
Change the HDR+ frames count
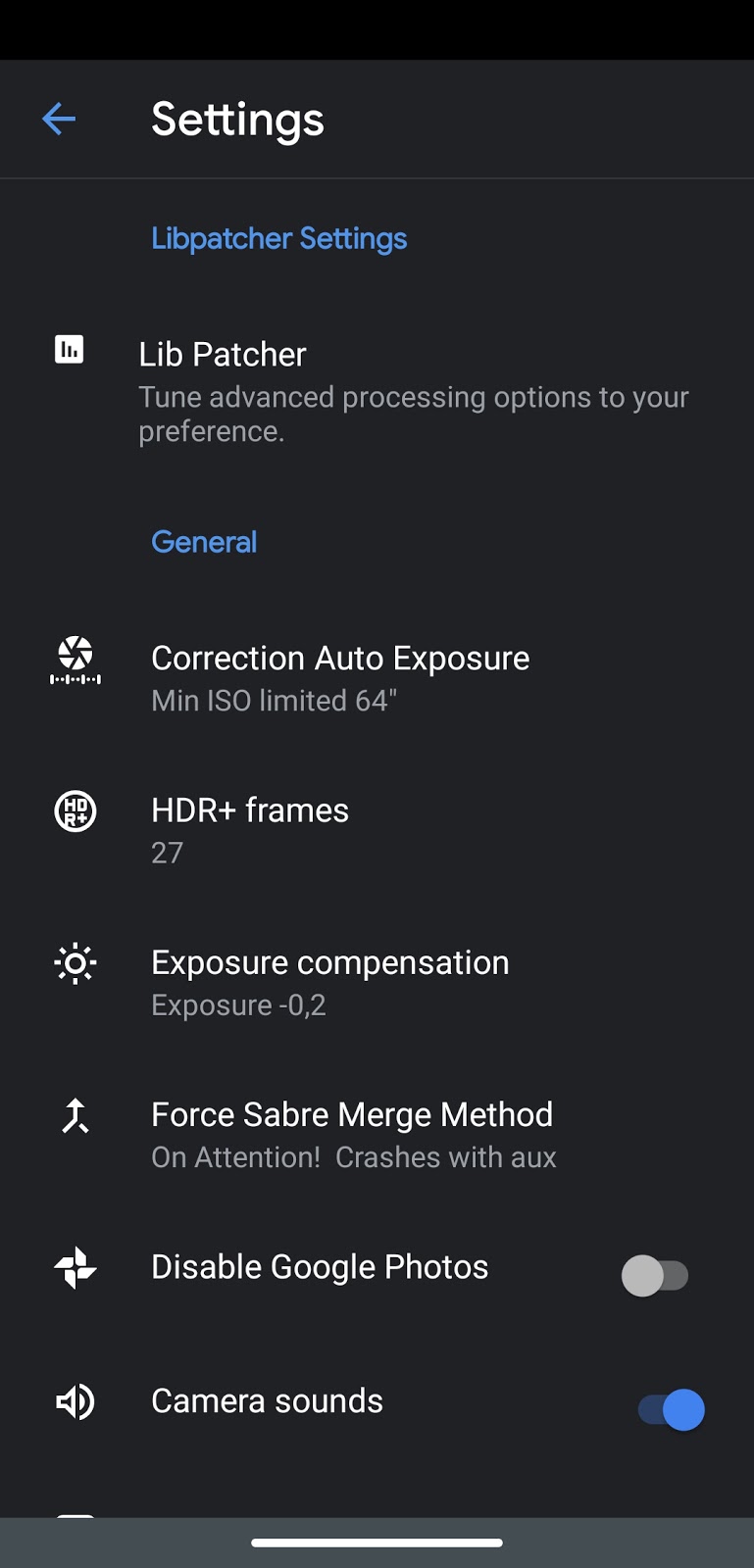click(x=250, y=829)
